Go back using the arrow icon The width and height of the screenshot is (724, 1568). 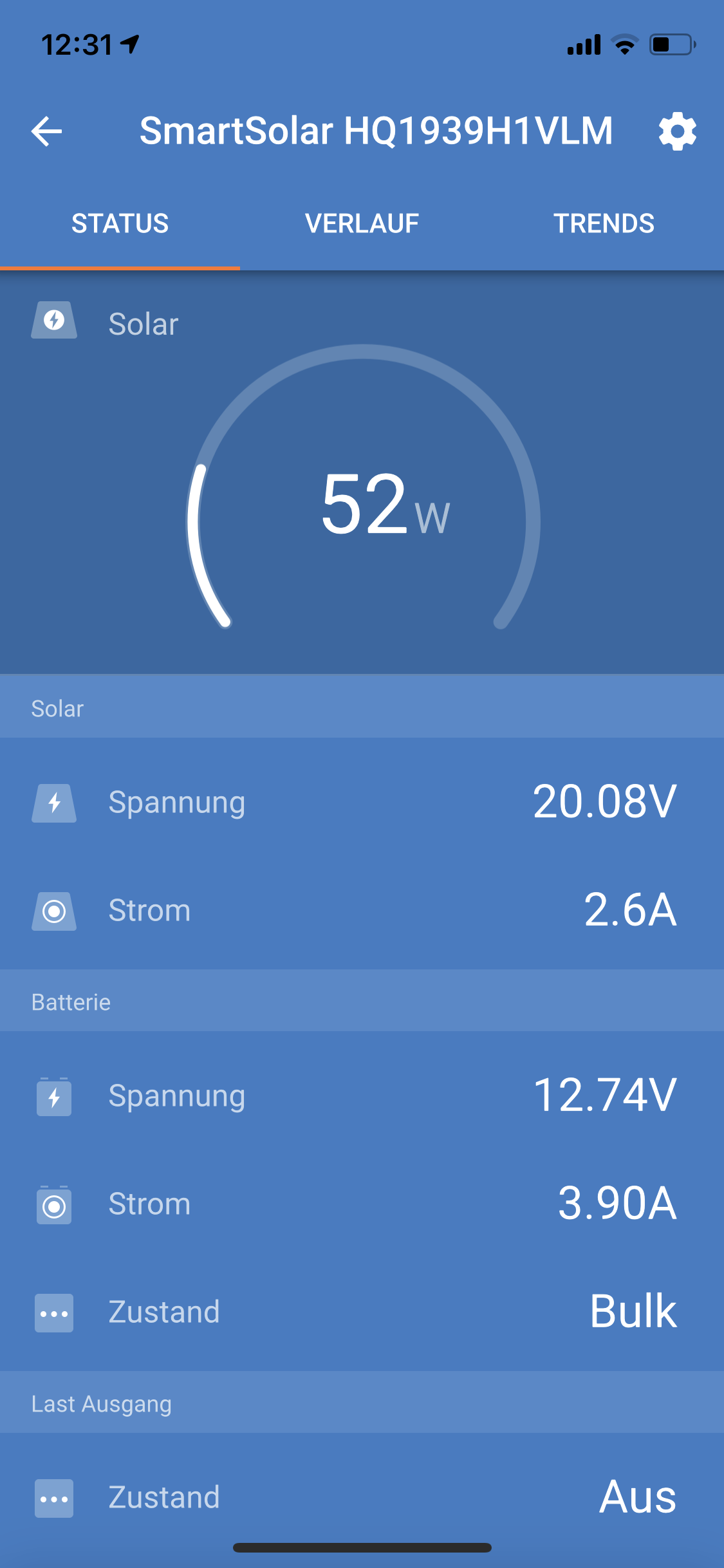pos(47,131)
